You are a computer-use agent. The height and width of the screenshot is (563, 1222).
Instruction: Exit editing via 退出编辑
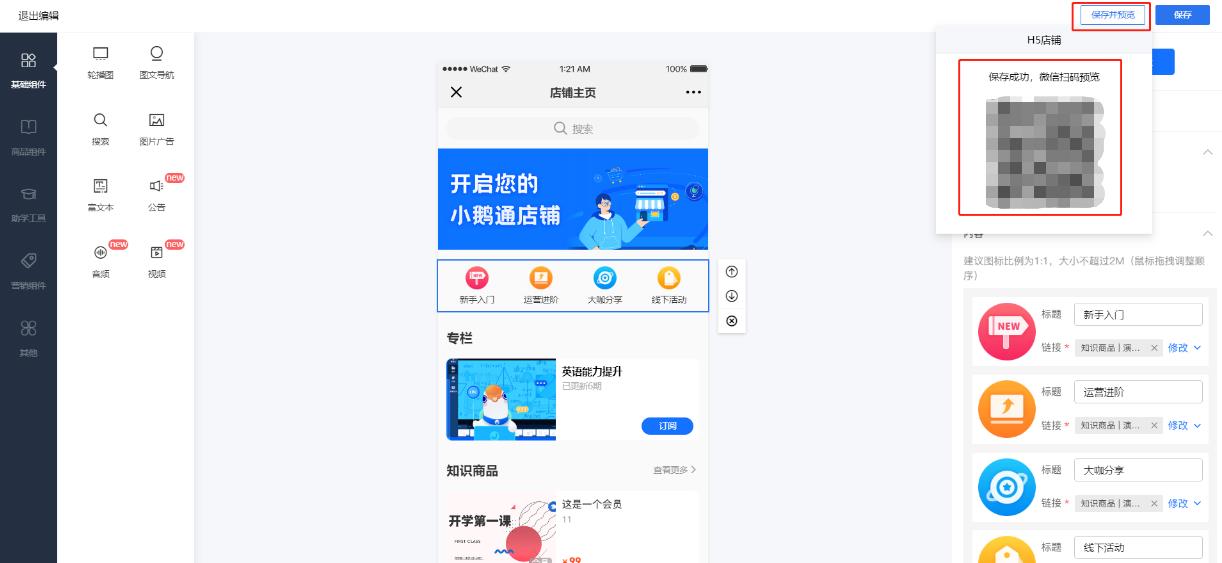38,15
